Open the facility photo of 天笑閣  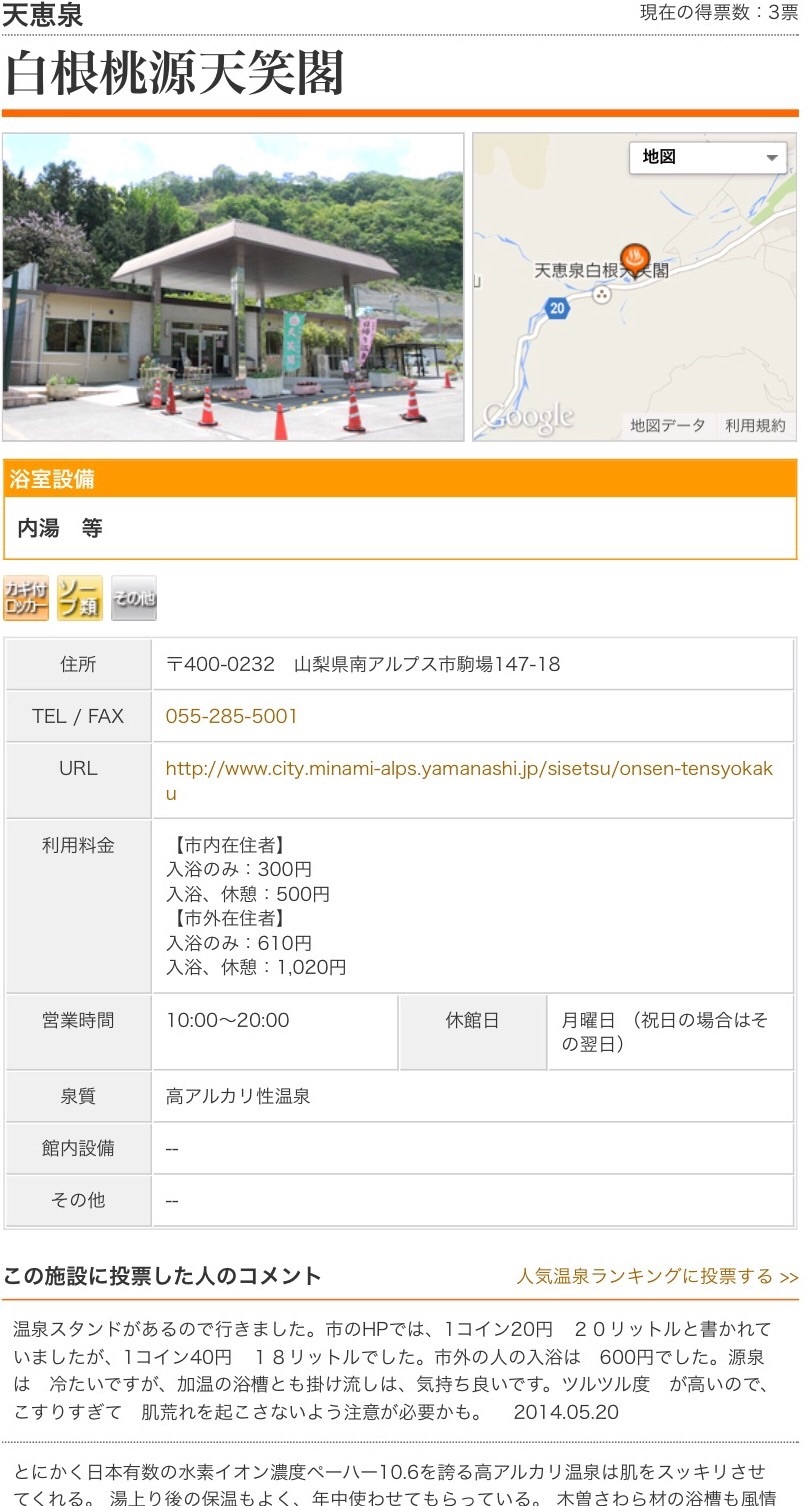click(x=233, y=287)
